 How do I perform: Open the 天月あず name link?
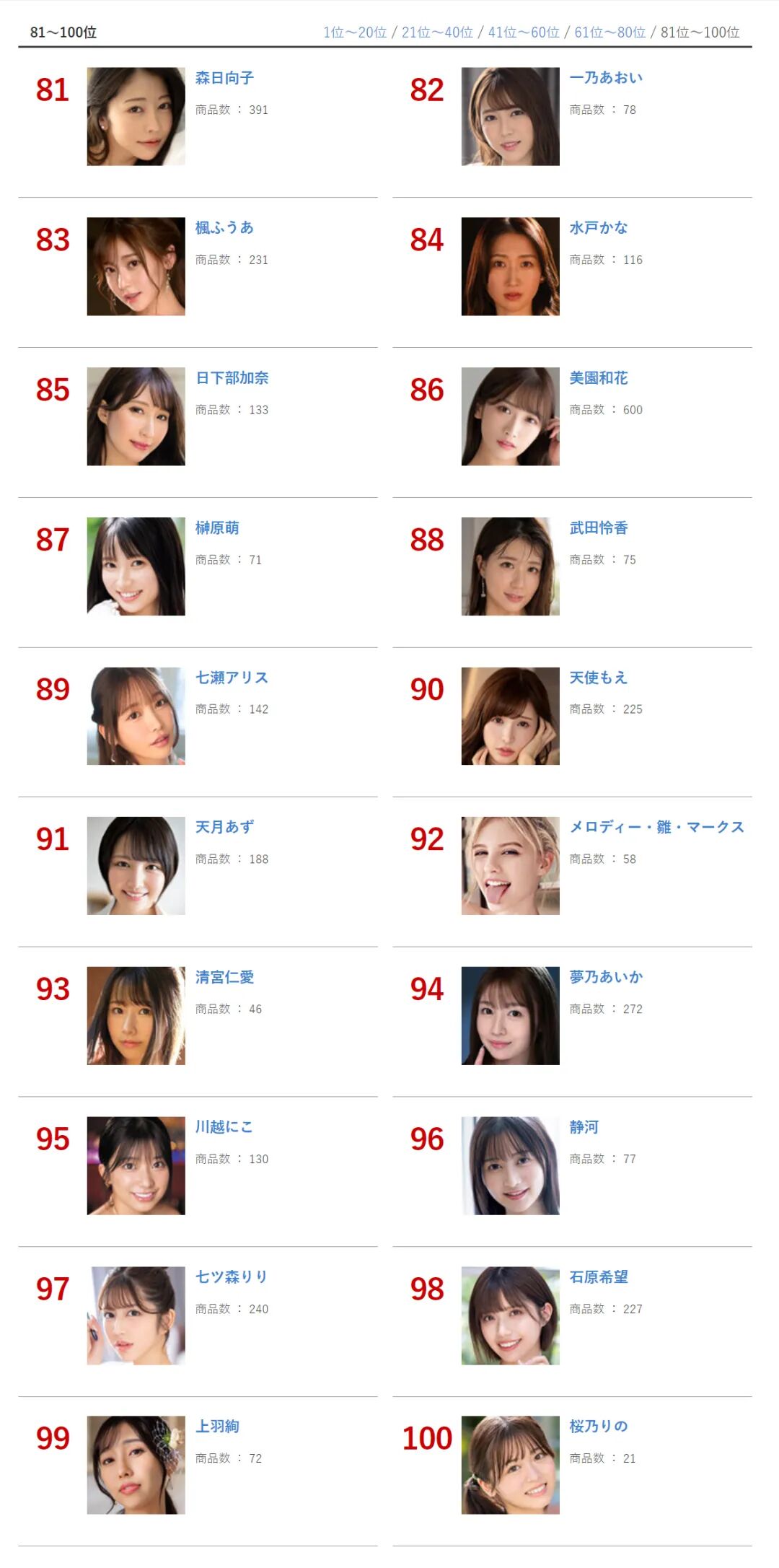pyautogui.click(x=224, y=827)
